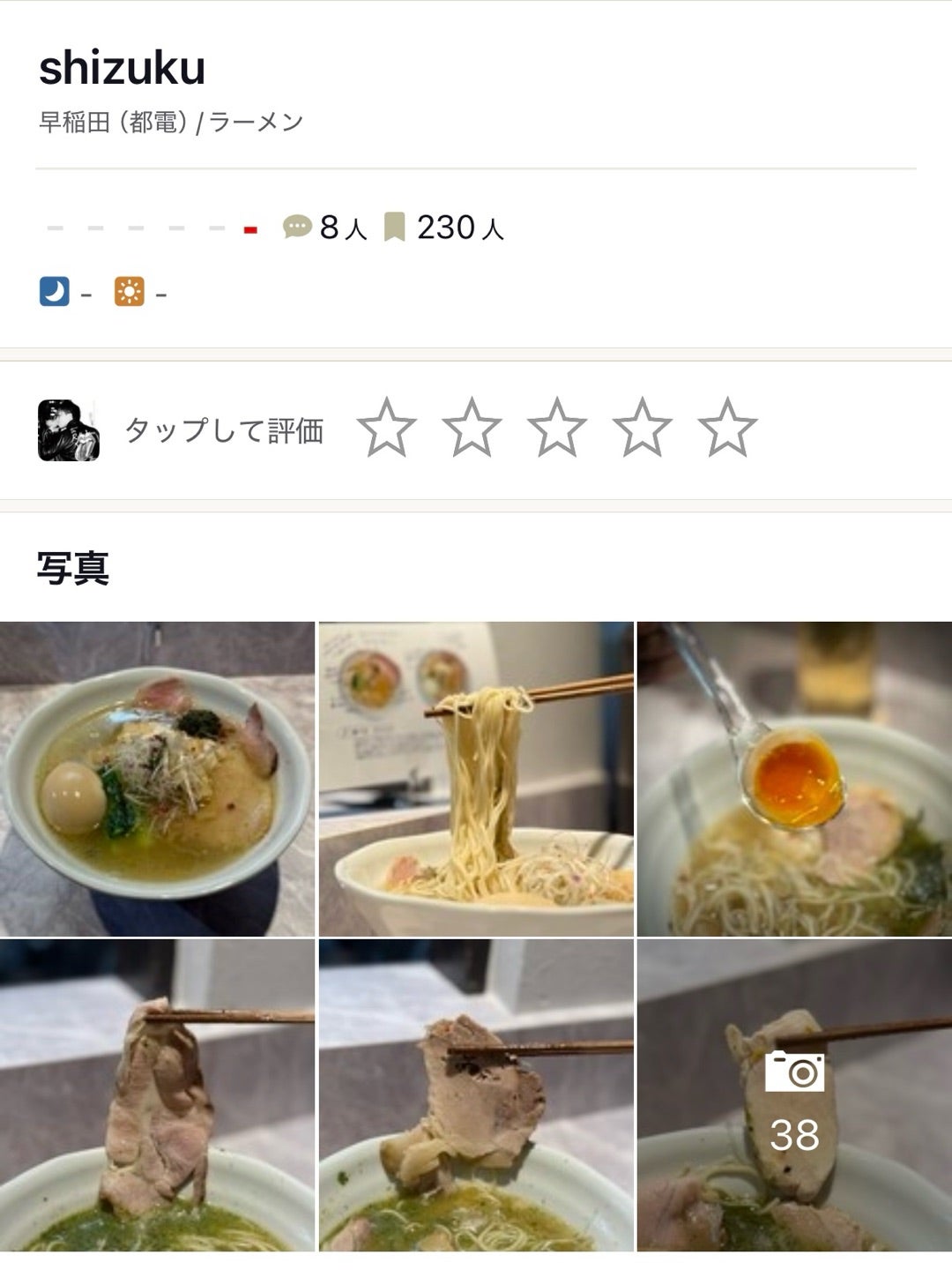Give shizuku a two-star rating

[x=472, y=428]
